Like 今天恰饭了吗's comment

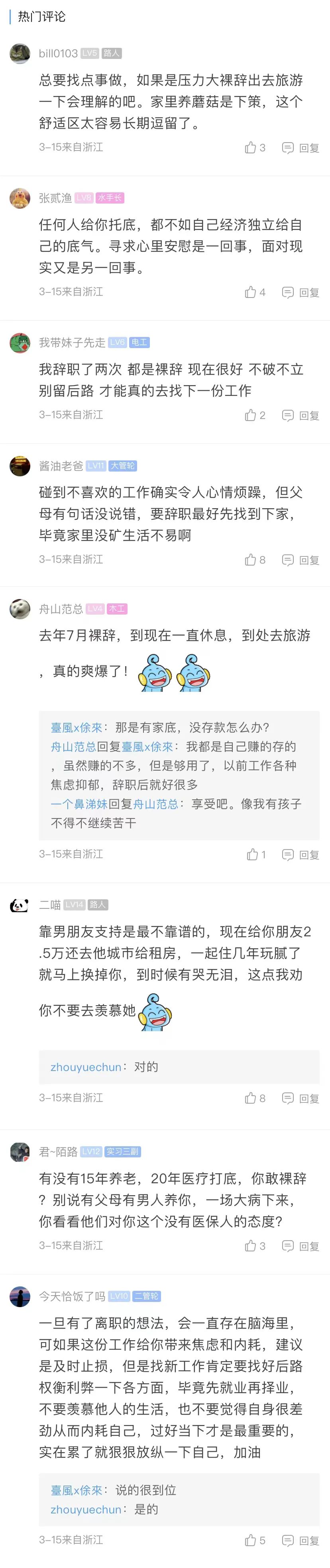click(x=255, y=1540)
